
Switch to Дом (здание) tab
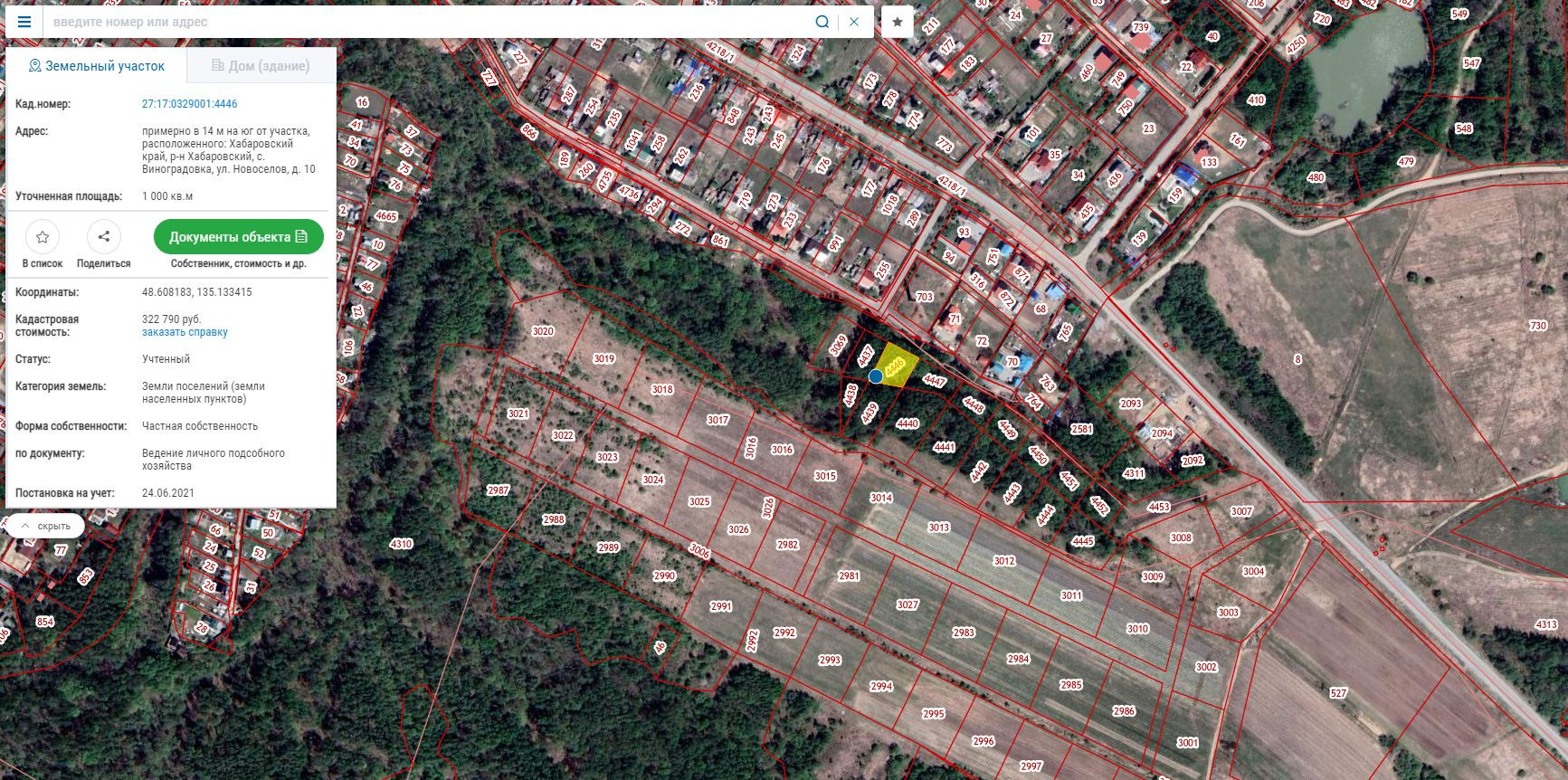click(261, 66)
